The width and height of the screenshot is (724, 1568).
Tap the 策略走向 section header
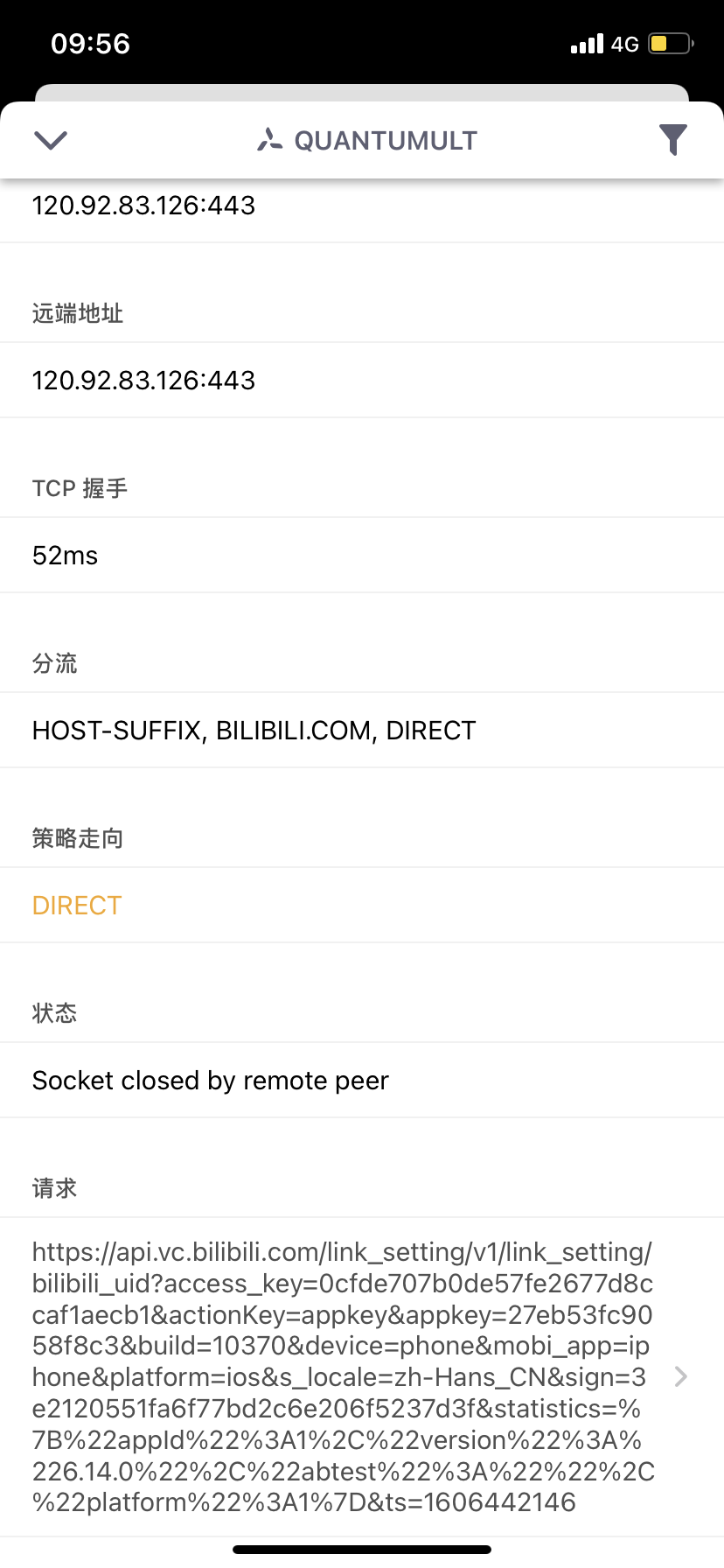click(77, 838)
